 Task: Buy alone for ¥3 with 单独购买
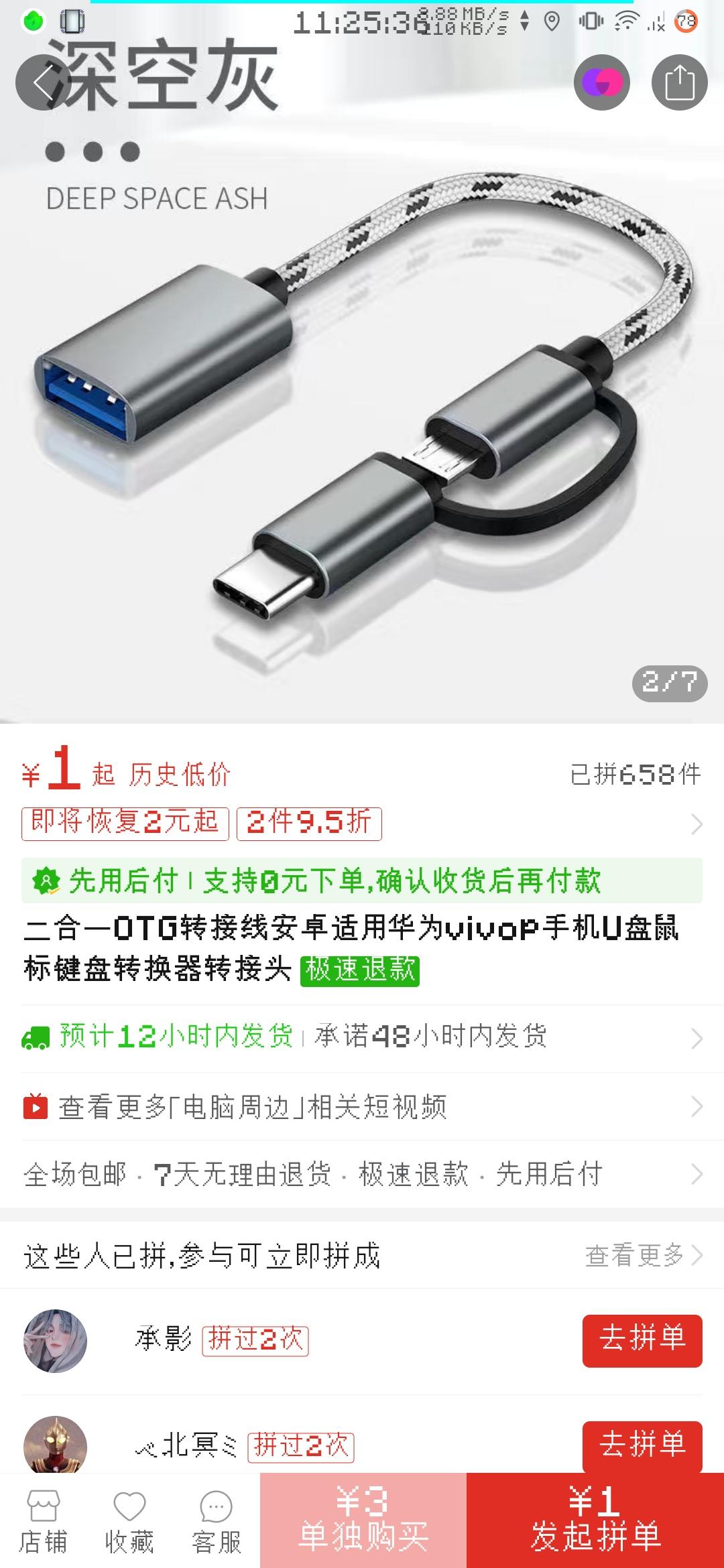click(x=363, y=1521)
